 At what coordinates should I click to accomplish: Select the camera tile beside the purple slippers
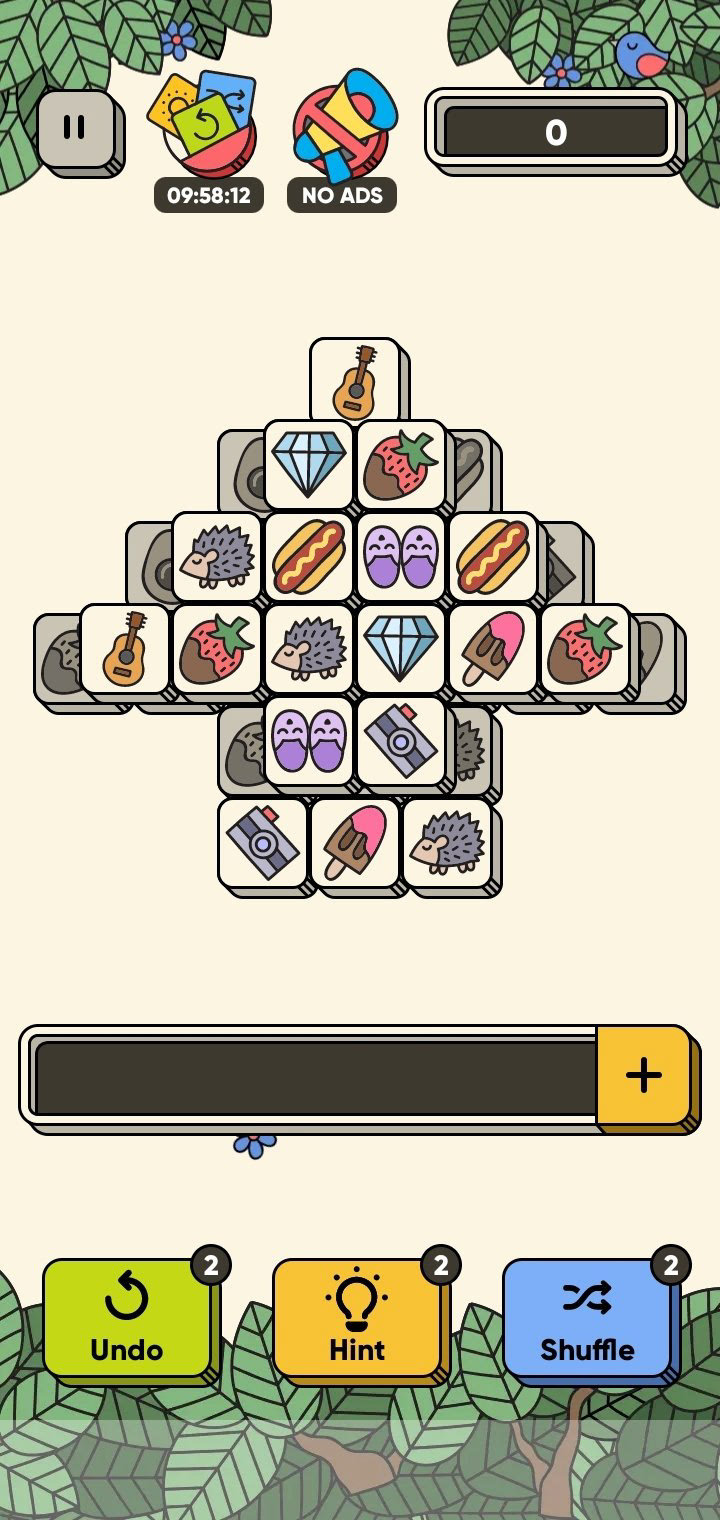click(400, 740)
